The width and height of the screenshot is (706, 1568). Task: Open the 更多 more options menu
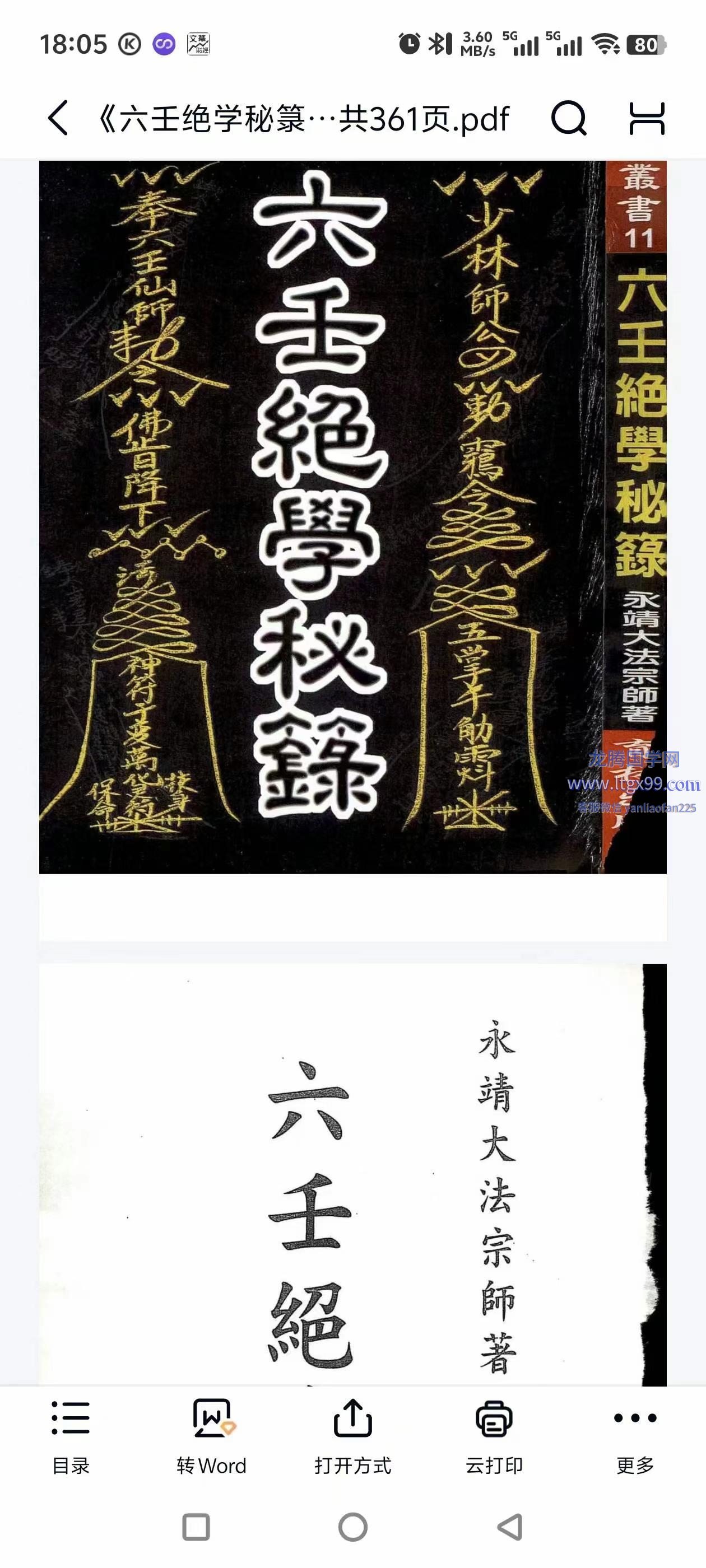click(x=635, y=1436)
